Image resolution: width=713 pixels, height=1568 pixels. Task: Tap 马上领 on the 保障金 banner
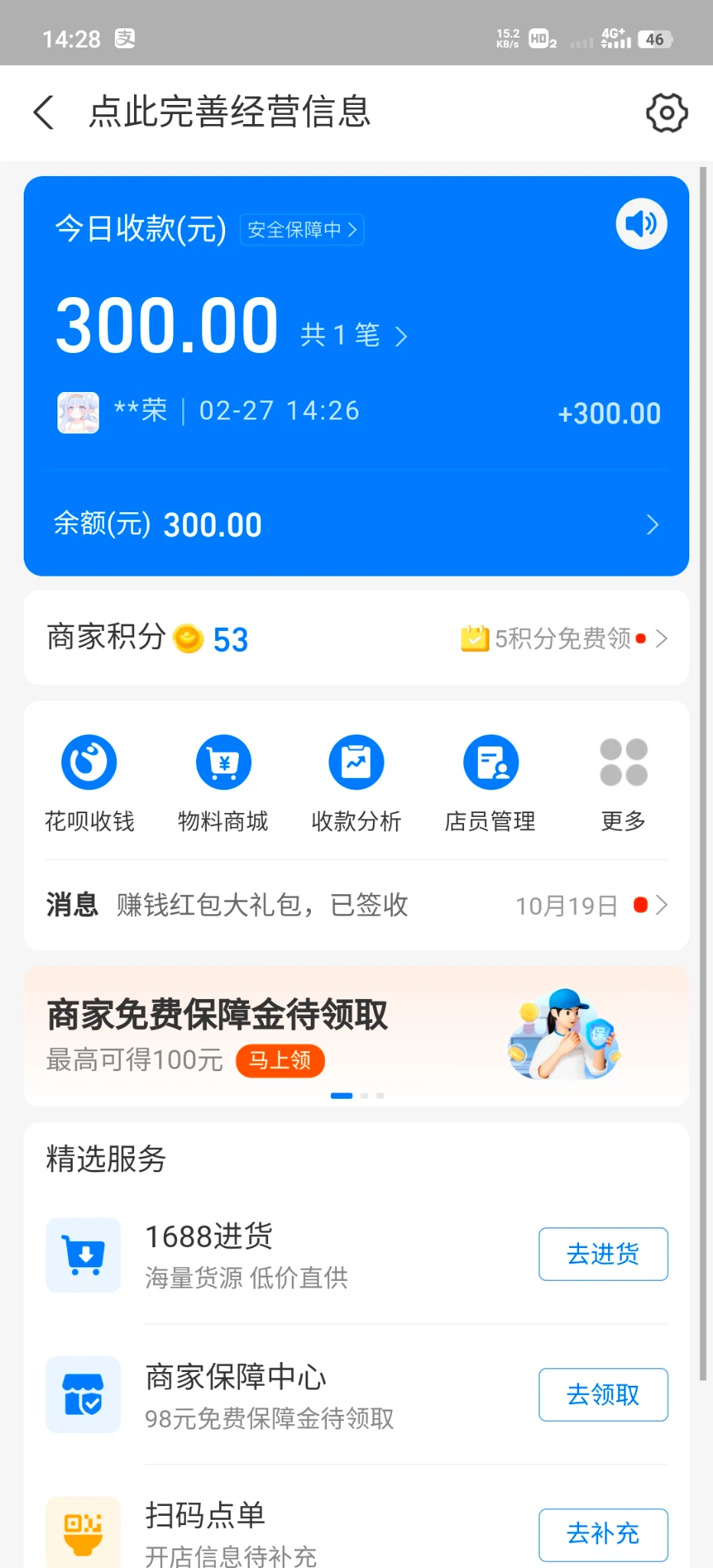point(280,1060)
